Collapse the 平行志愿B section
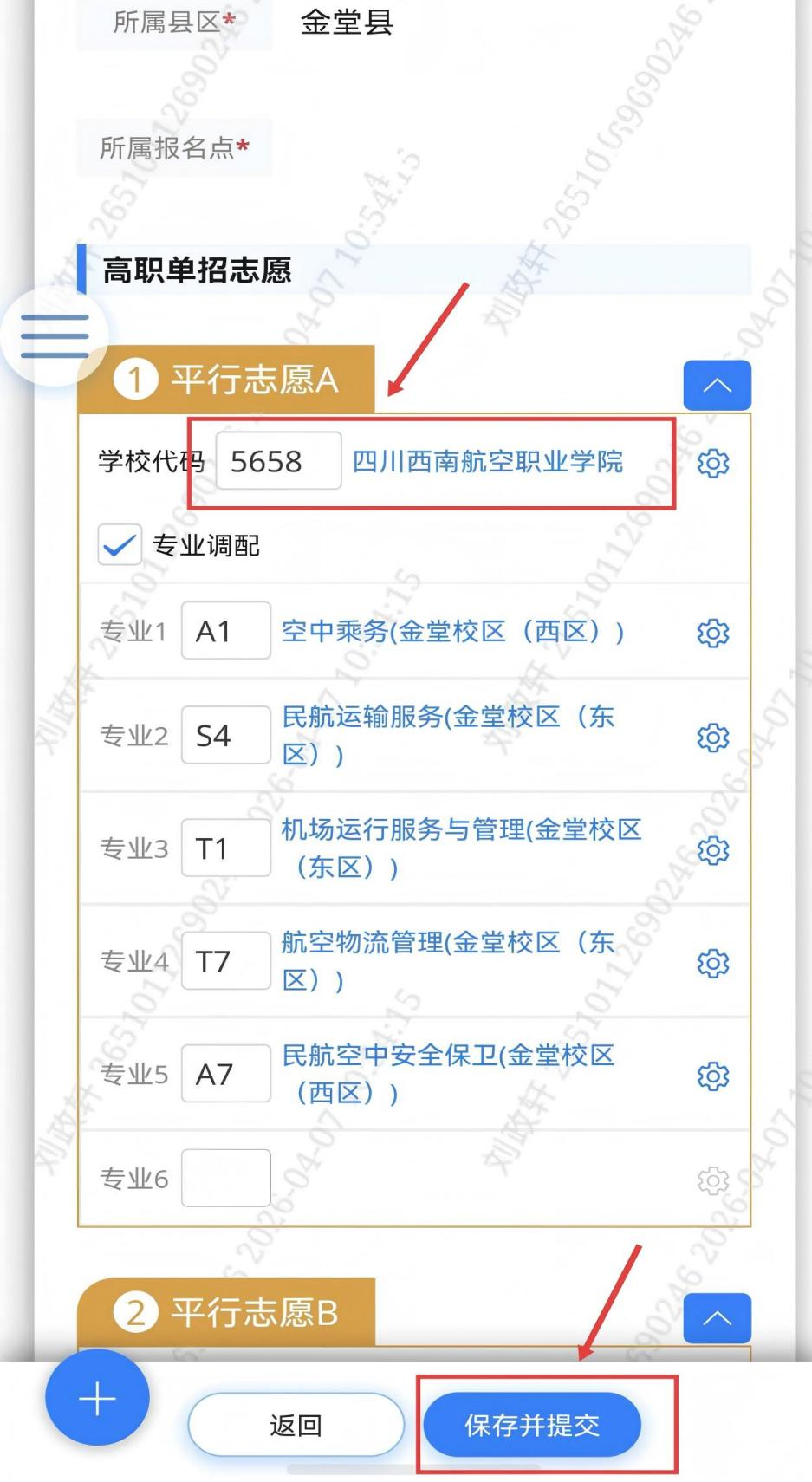The image size is (812, 1482). pyautogui.click(x=717, y=1318)
